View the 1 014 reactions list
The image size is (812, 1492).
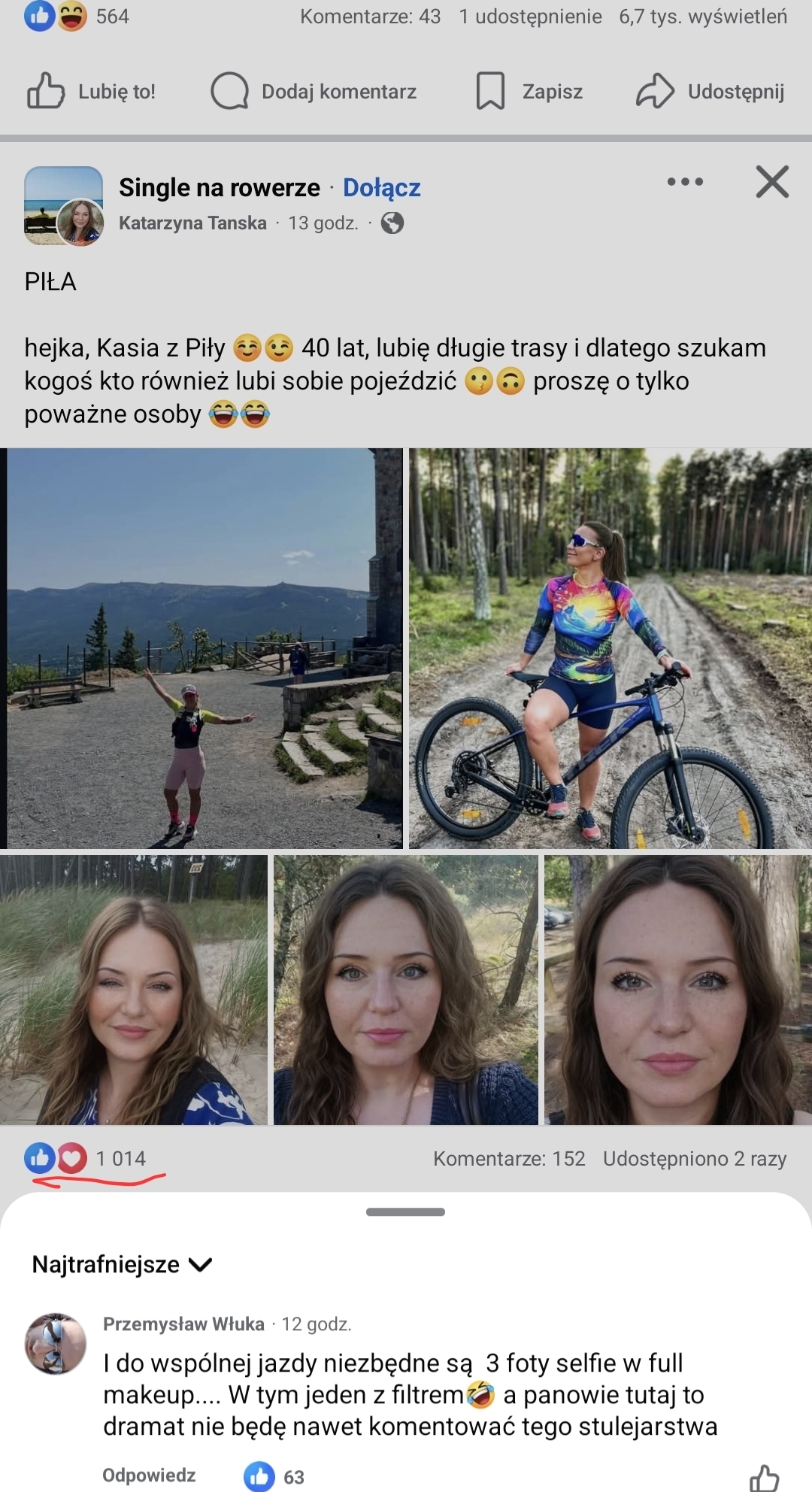click(86, 1158)
